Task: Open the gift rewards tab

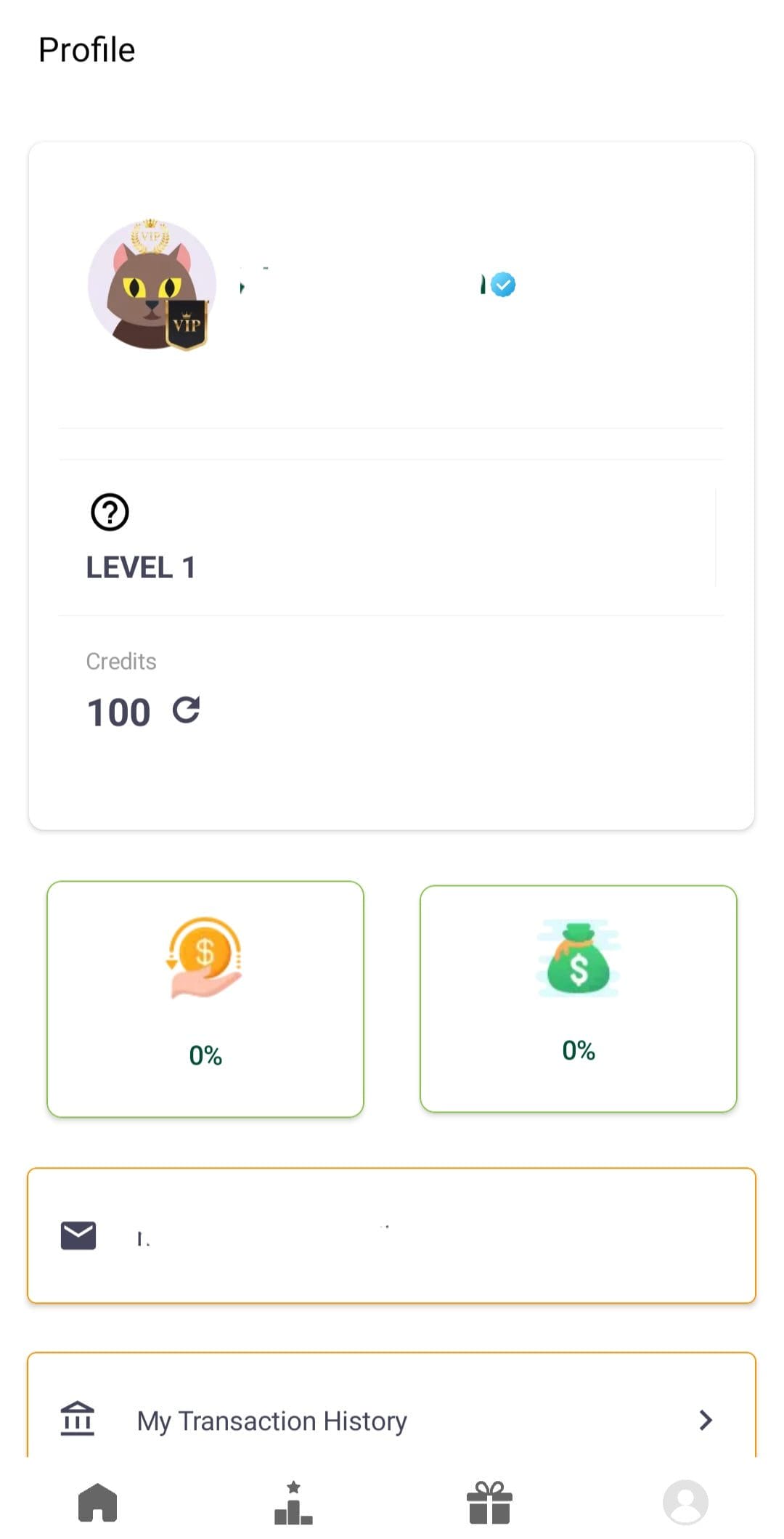Action: click(x=489, y=1502)
